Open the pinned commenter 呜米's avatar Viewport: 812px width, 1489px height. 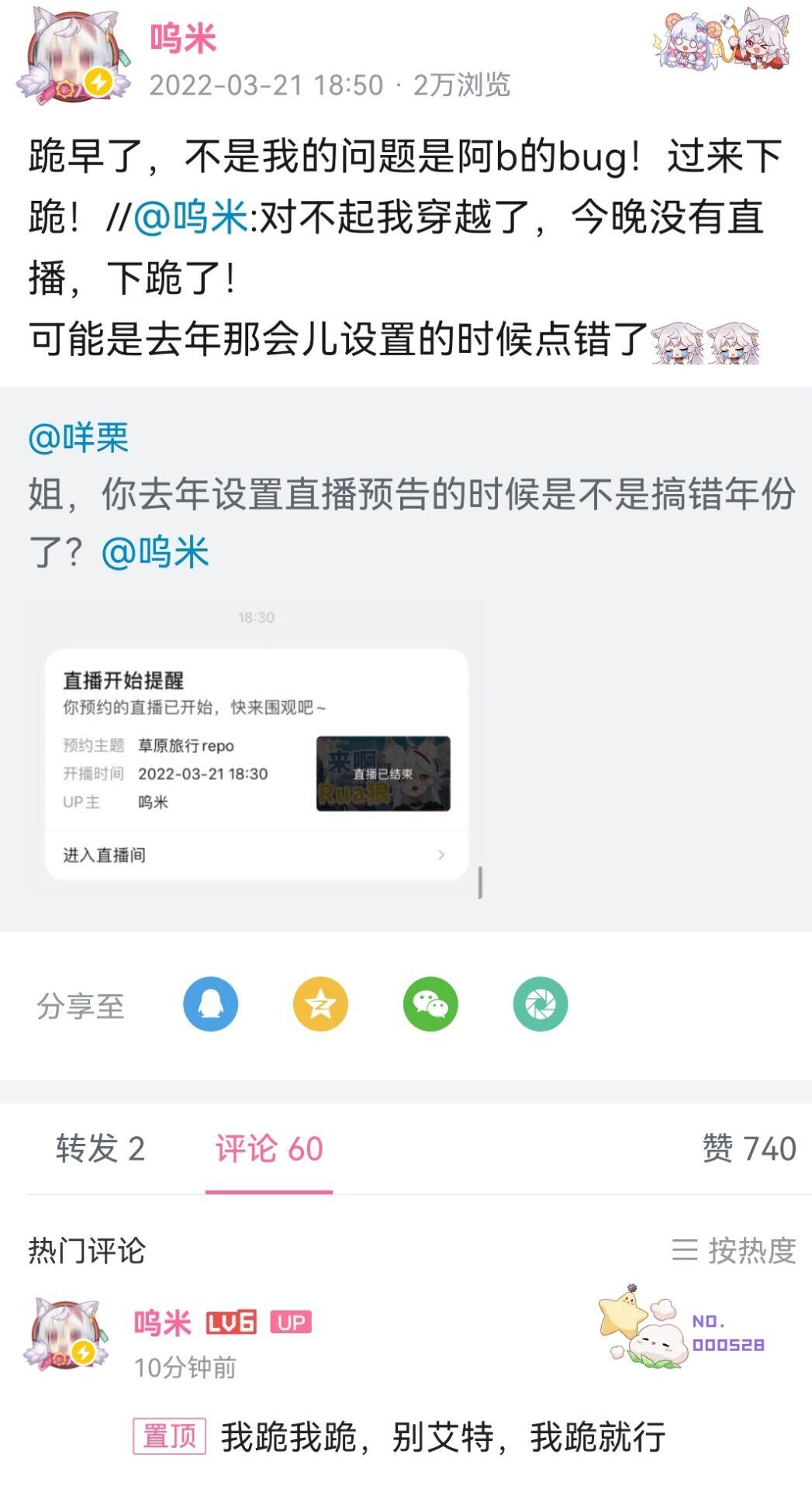coord(67,1334)
